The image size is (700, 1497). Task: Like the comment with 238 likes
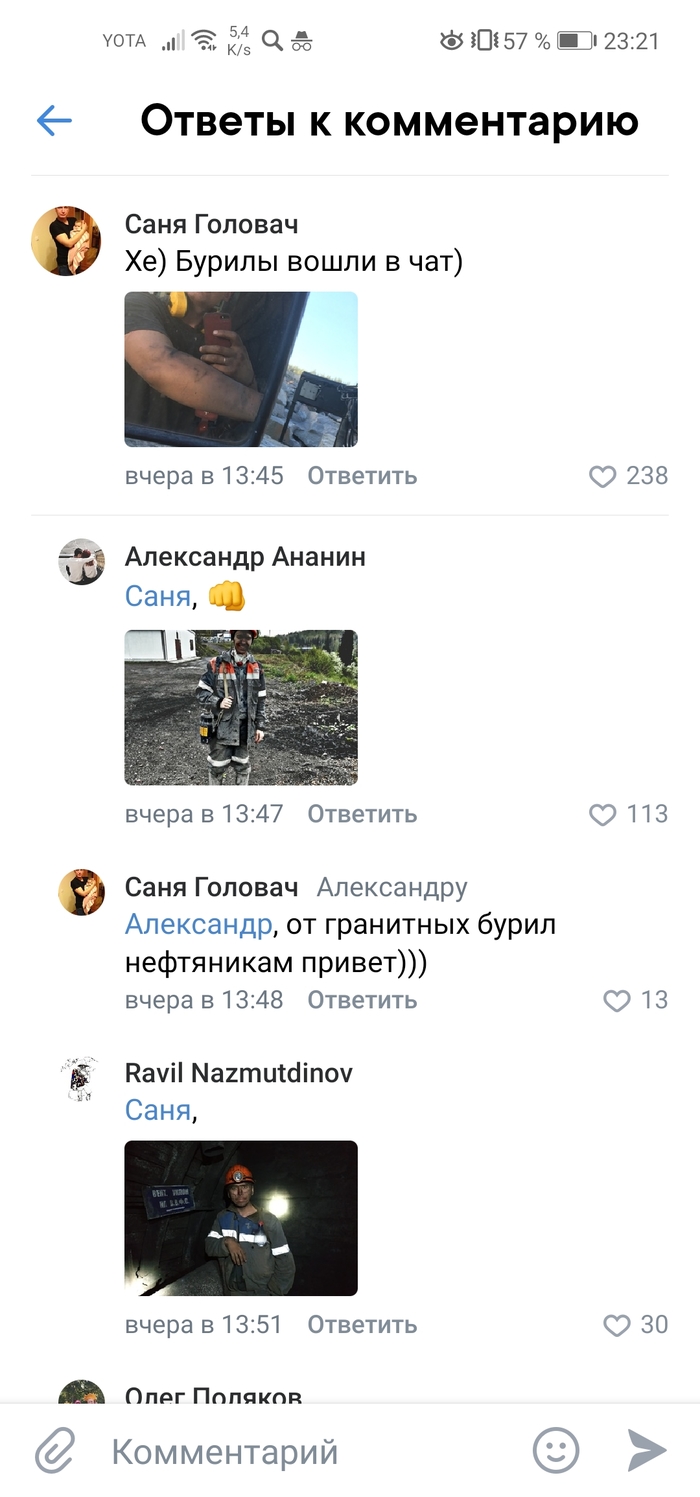tap(603, 476)
